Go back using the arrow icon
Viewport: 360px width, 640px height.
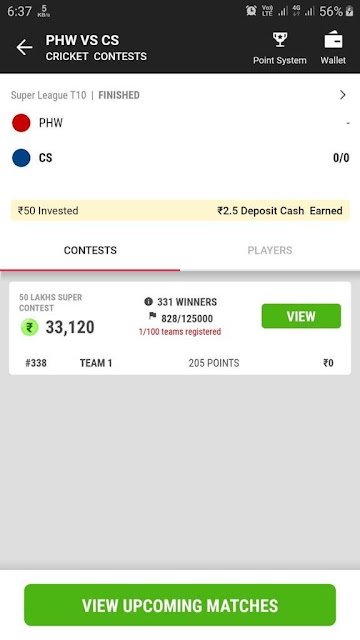(24, 47)
